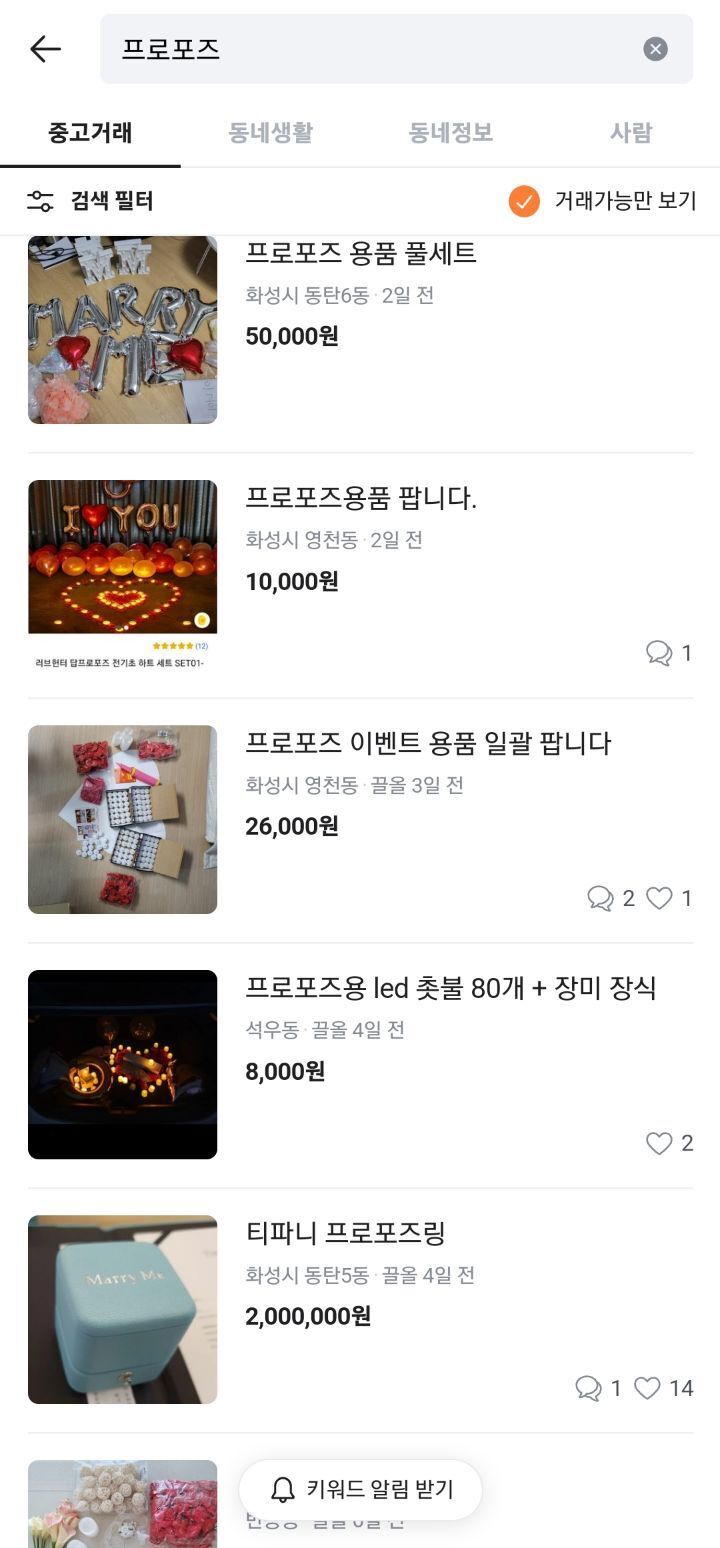Screen dimensions: 720x1548
Task: Open listing 프로포즈 용품 풀세트
Action: (360, 254)
